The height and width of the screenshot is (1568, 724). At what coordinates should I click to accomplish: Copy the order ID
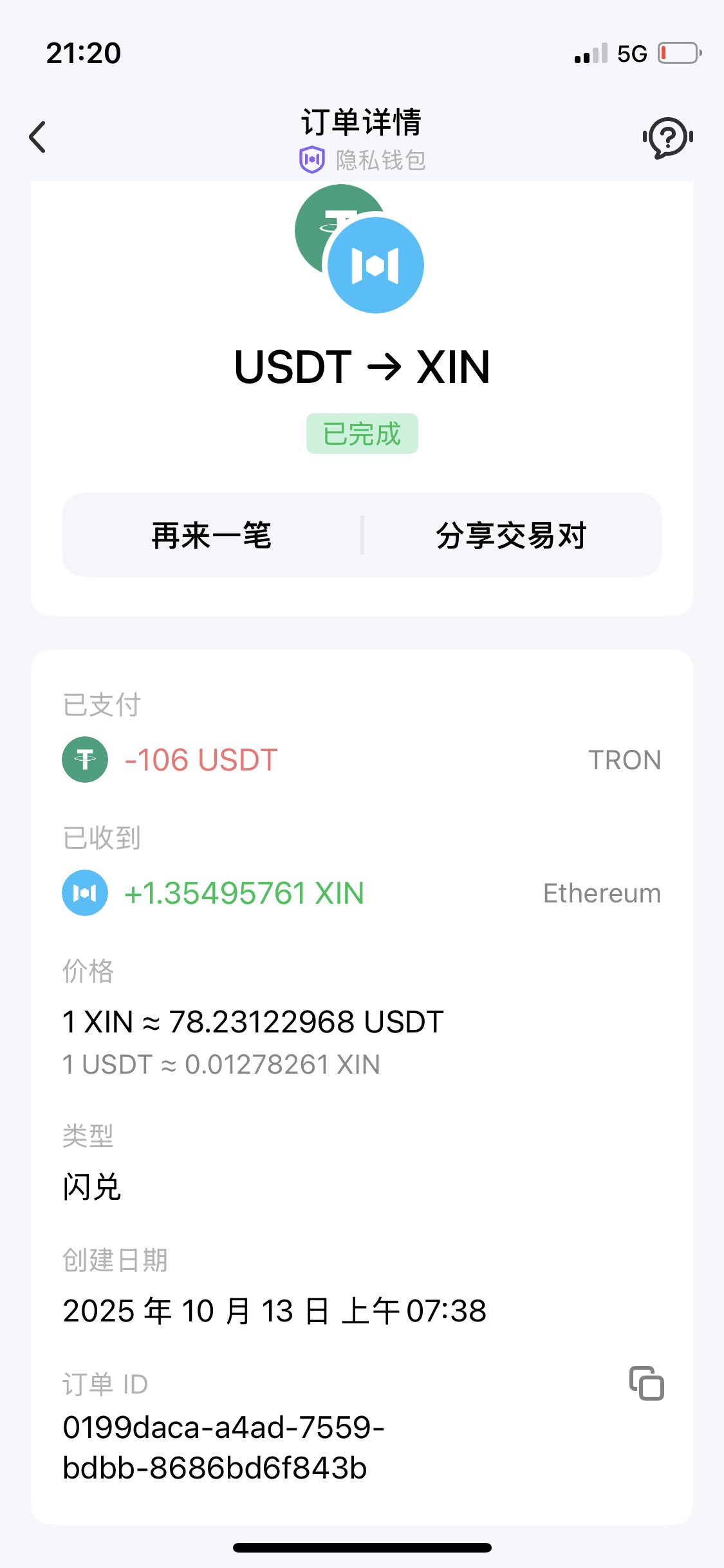(x=647, y=1383)
